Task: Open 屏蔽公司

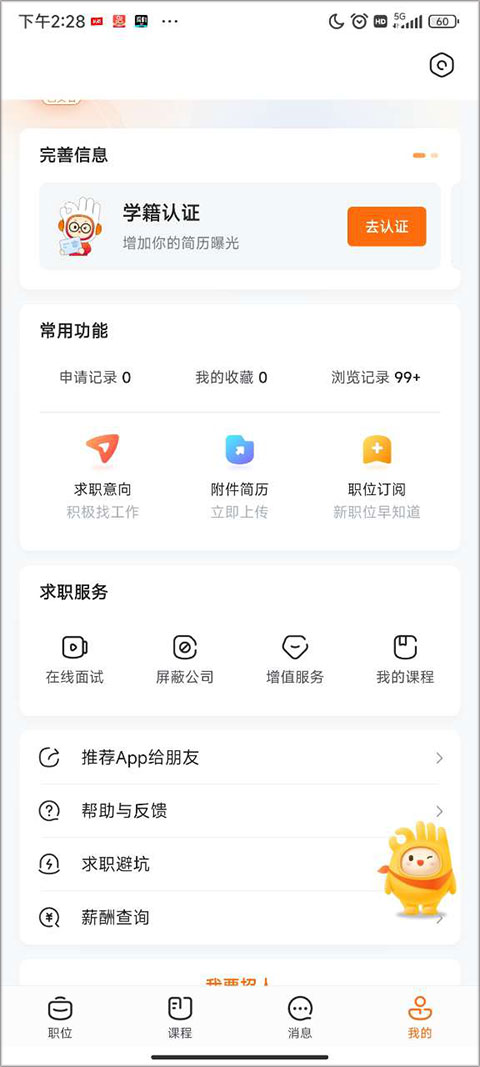Action: coord(185,659)
